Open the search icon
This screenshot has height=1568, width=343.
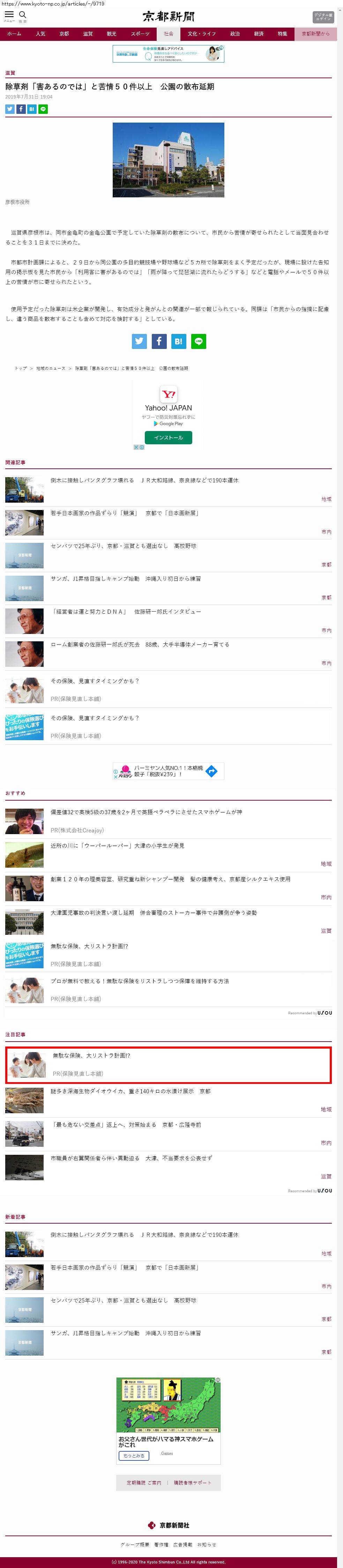pyautogui.click(x=22, y=15)
